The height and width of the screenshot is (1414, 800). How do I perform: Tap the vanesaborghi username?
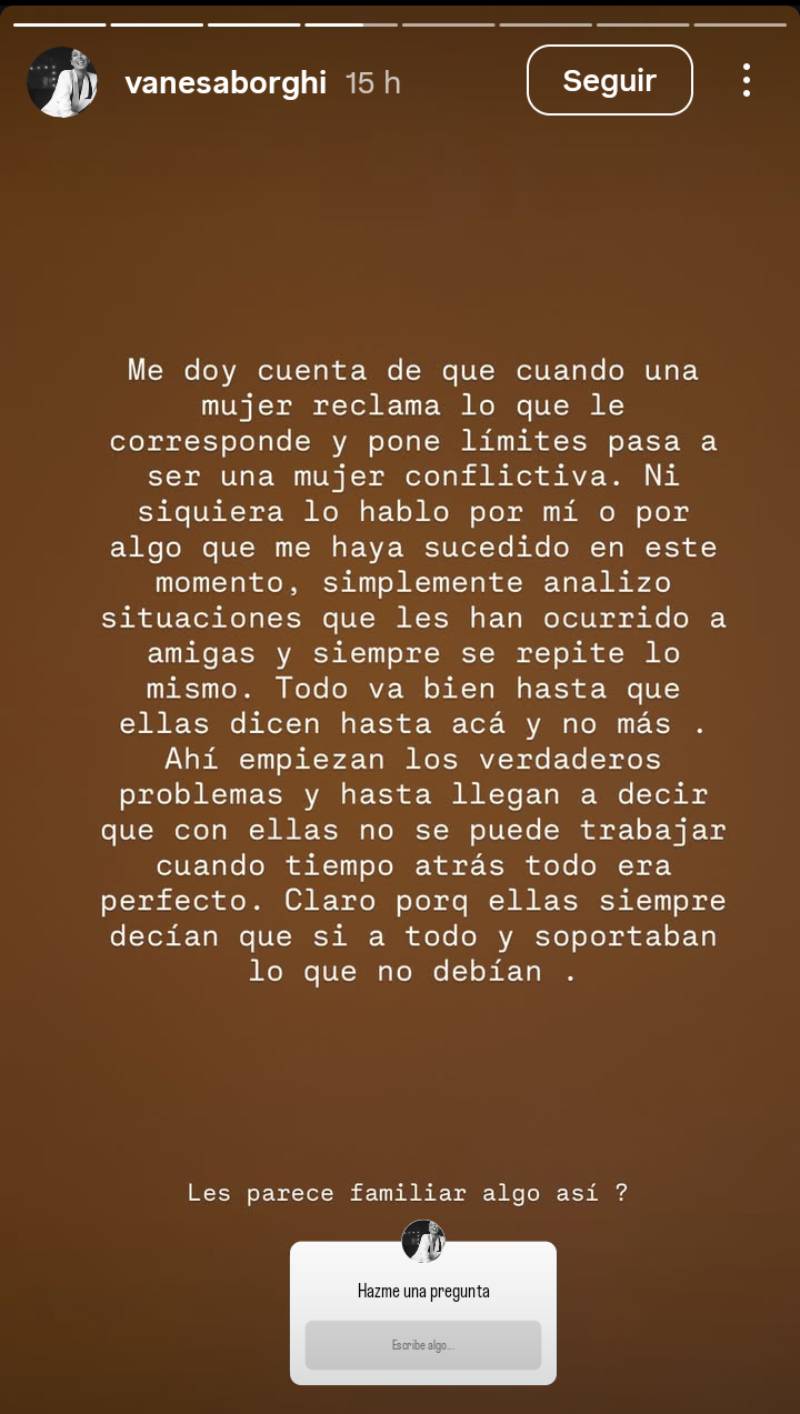[x=225, y=82]
